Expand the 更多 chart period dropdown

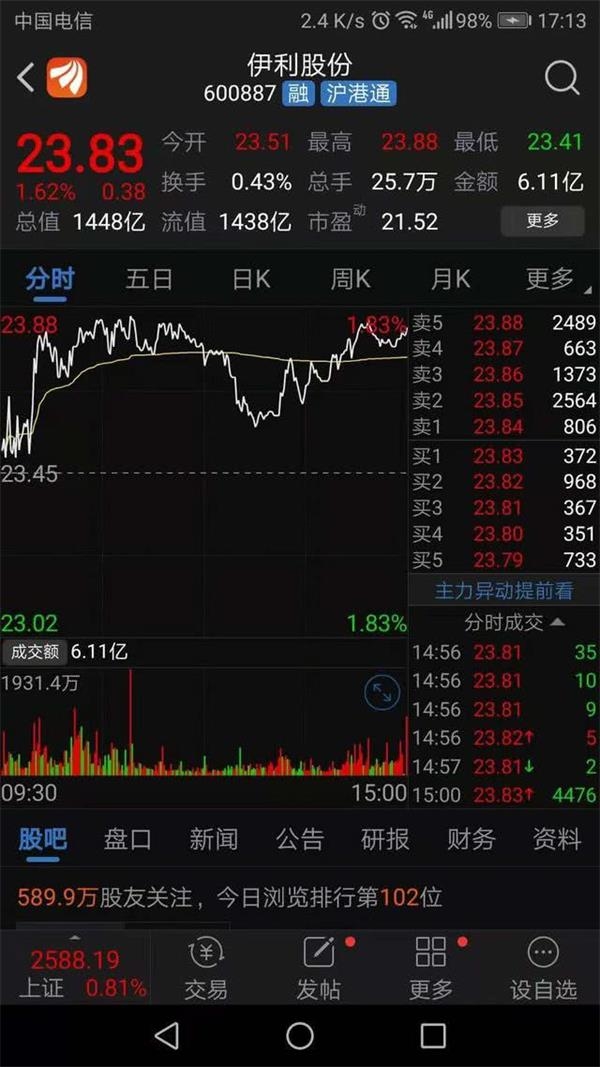click(x=554, y=279)
